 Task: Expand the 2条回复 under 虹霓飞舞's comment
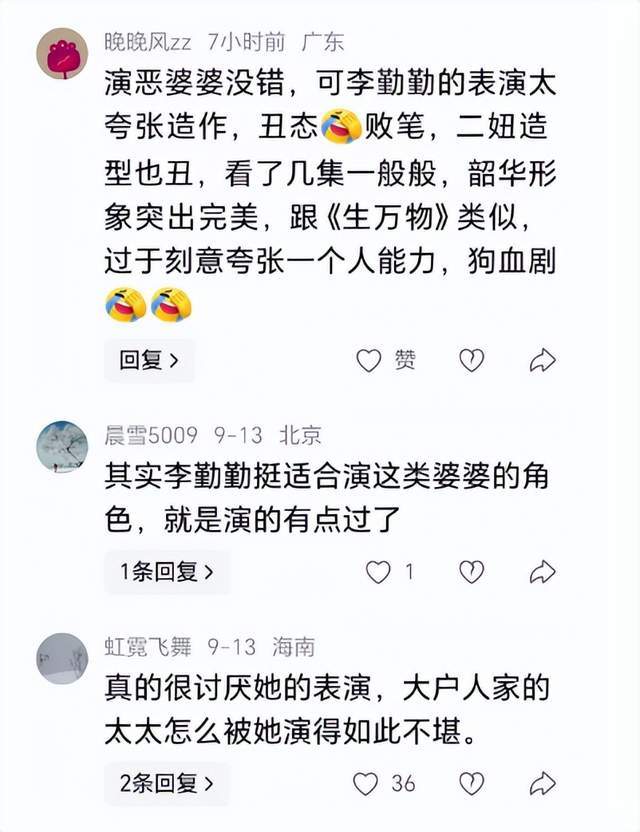167,783
